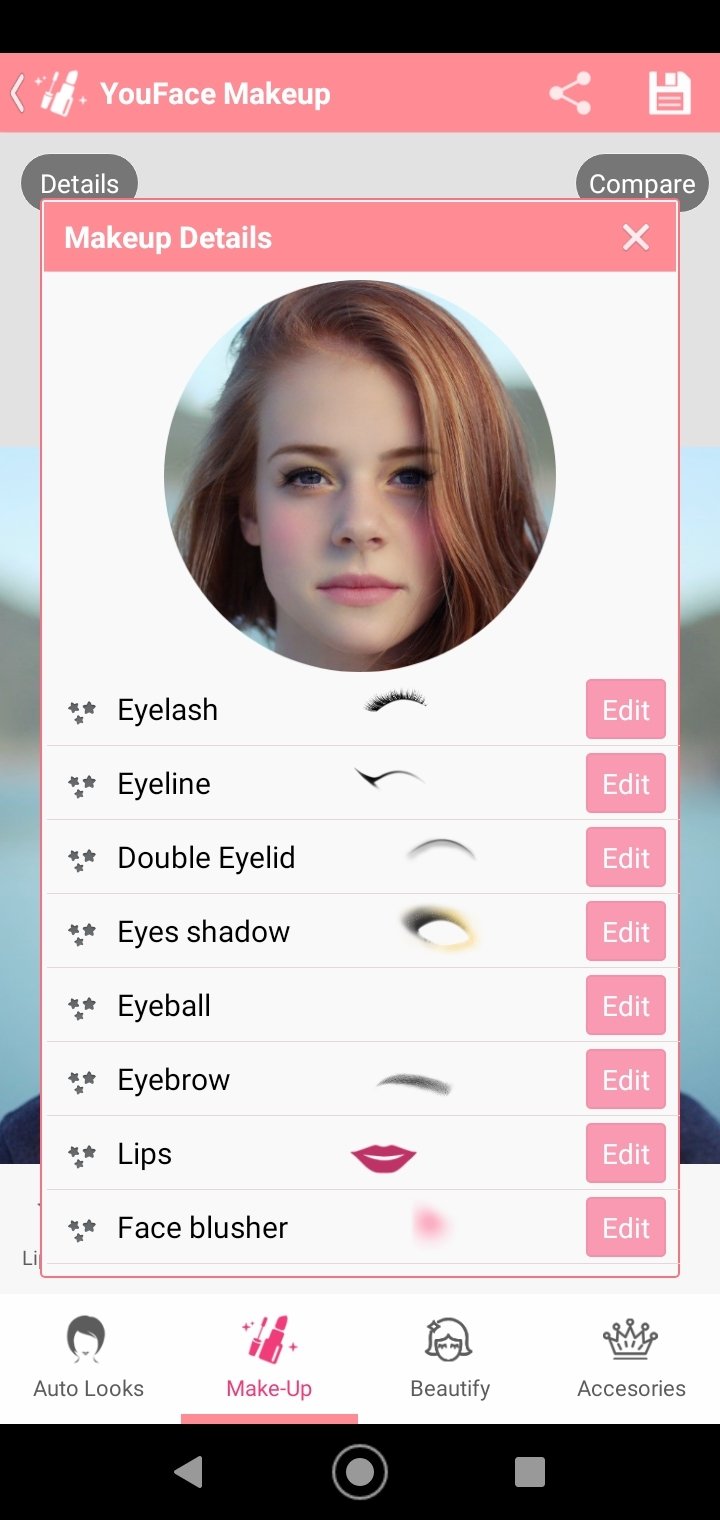This screenshot has width=720, height=1520.
Task: Save the photo with the disk icon
Action: [669, 94]
